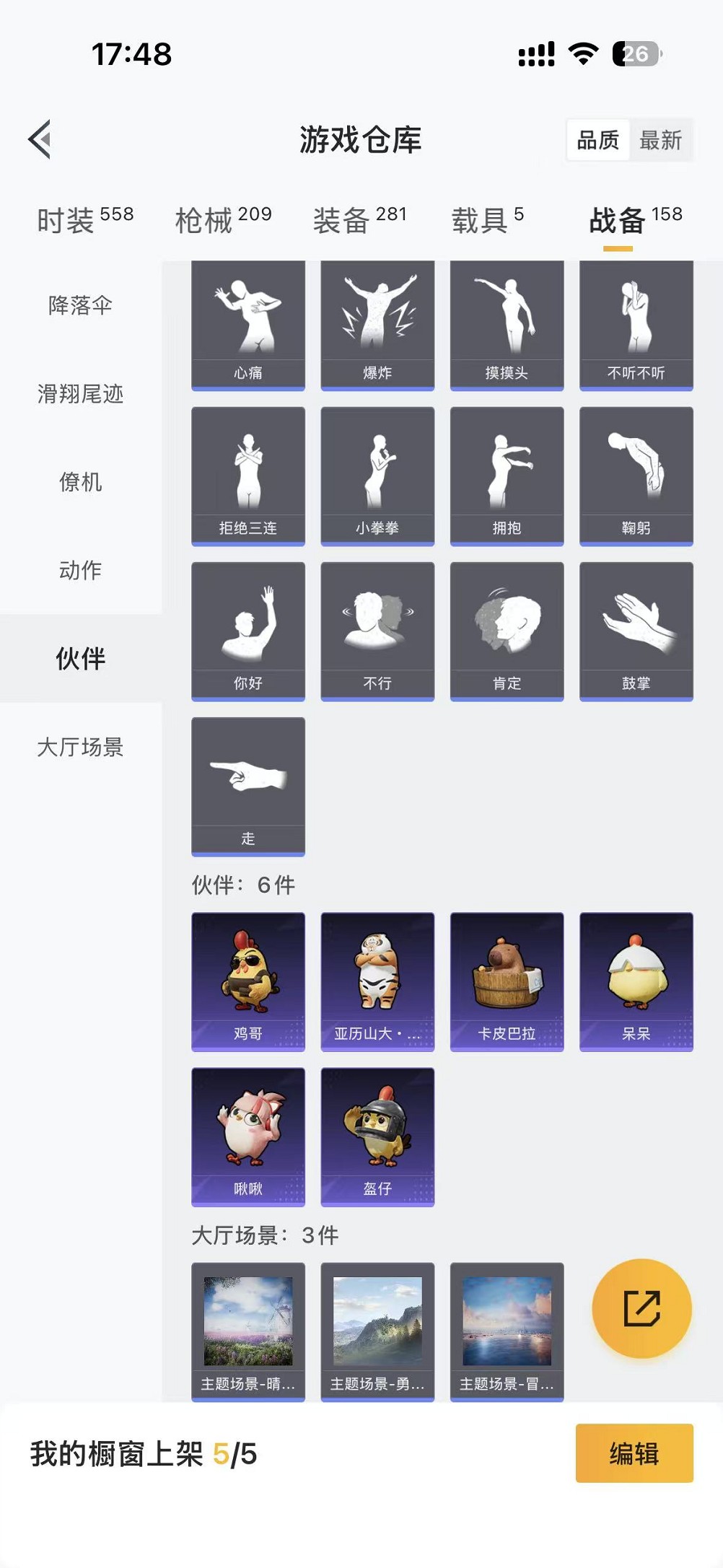The image size is (723, 1568).
Task: Tap the yellow share floating button
Action: [x=641, y=1308]
